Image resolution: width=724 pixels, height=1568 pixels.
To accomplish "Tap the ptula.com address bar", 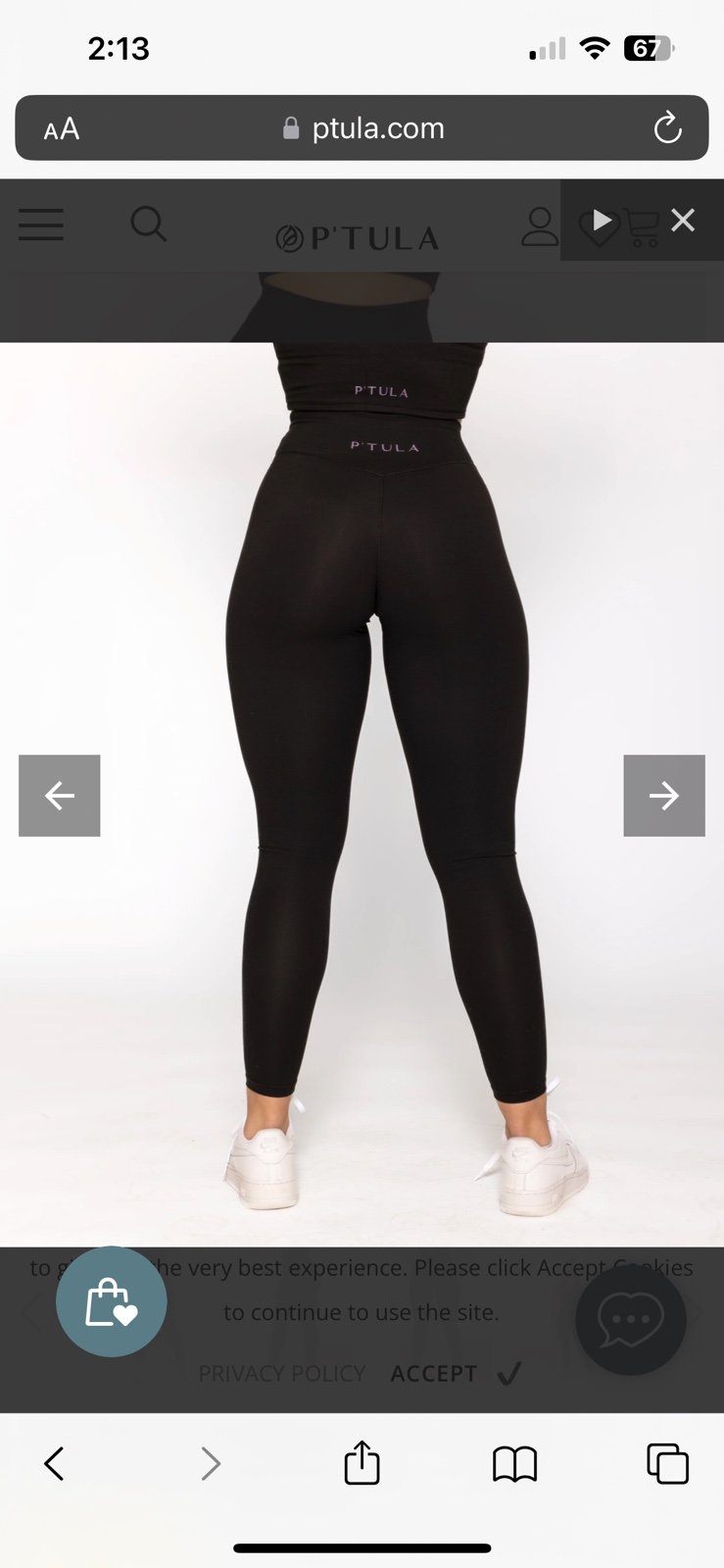I will [364, 128].
